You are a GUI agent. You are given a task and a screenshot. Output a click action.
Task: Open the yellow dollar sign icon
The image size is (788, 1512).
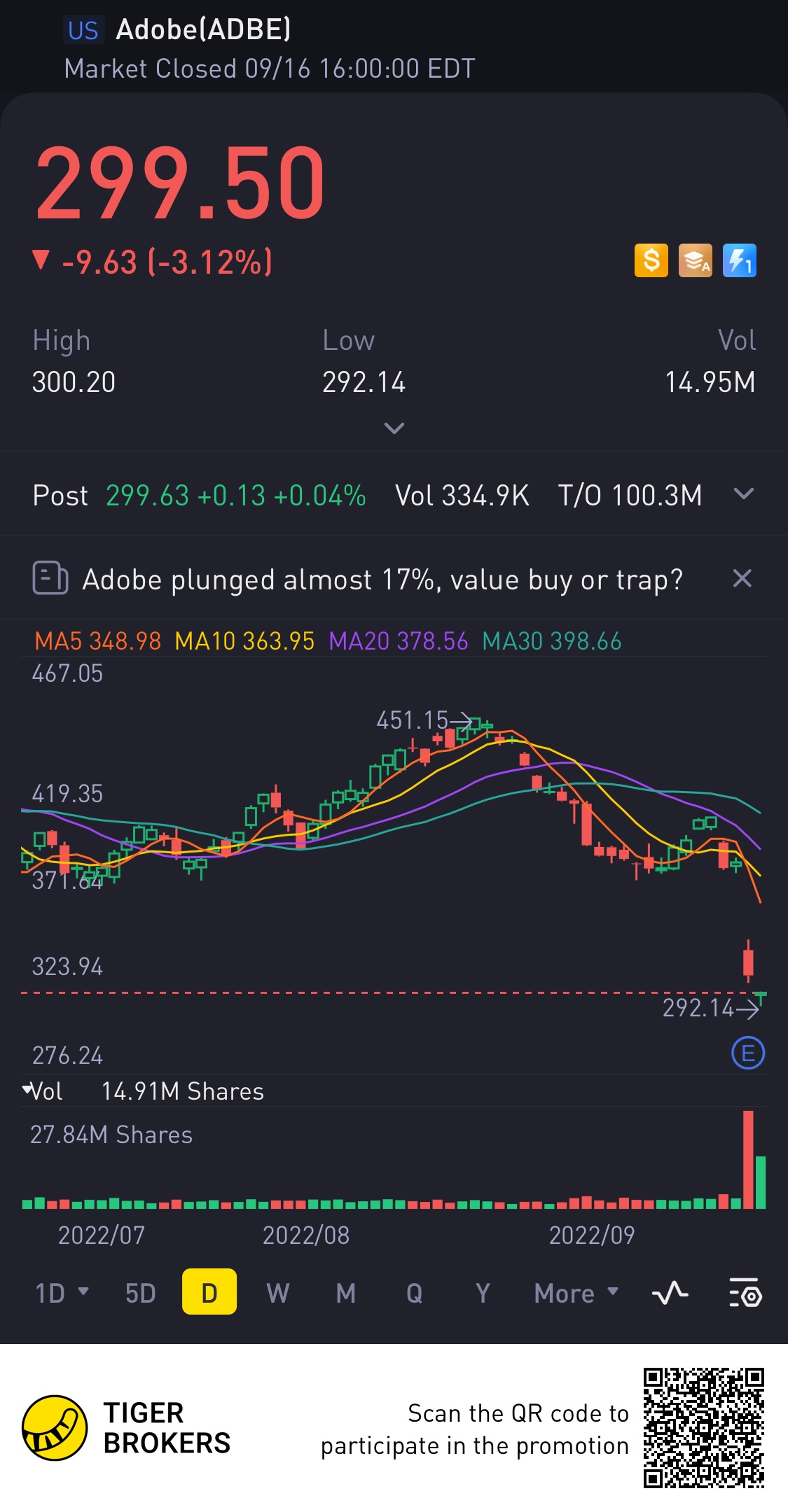(x=651, y=261)
